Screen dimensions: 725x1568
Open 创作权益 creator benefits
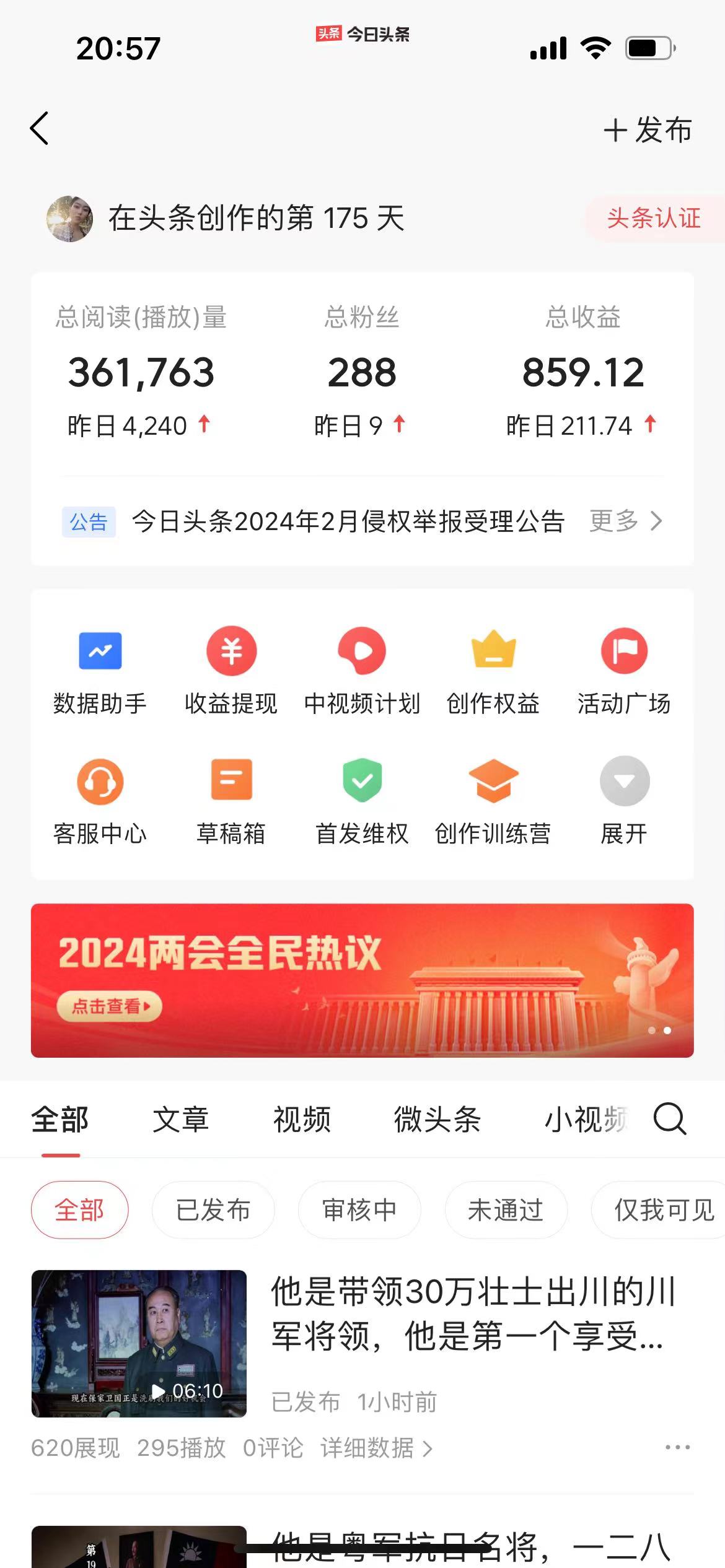(x=493, y=671)
